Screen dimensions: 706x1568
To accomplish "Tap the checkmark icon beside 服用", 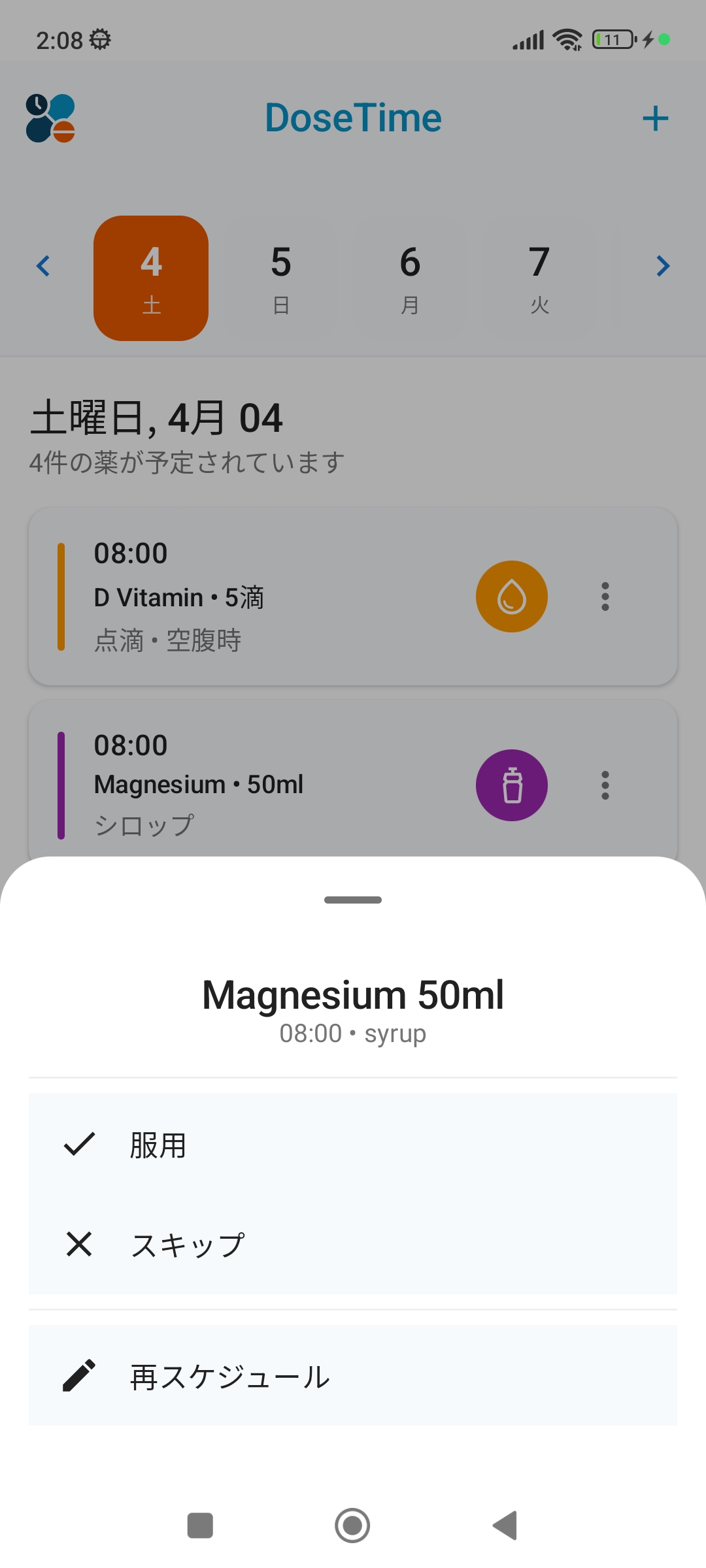I will tap(78, 1144).
